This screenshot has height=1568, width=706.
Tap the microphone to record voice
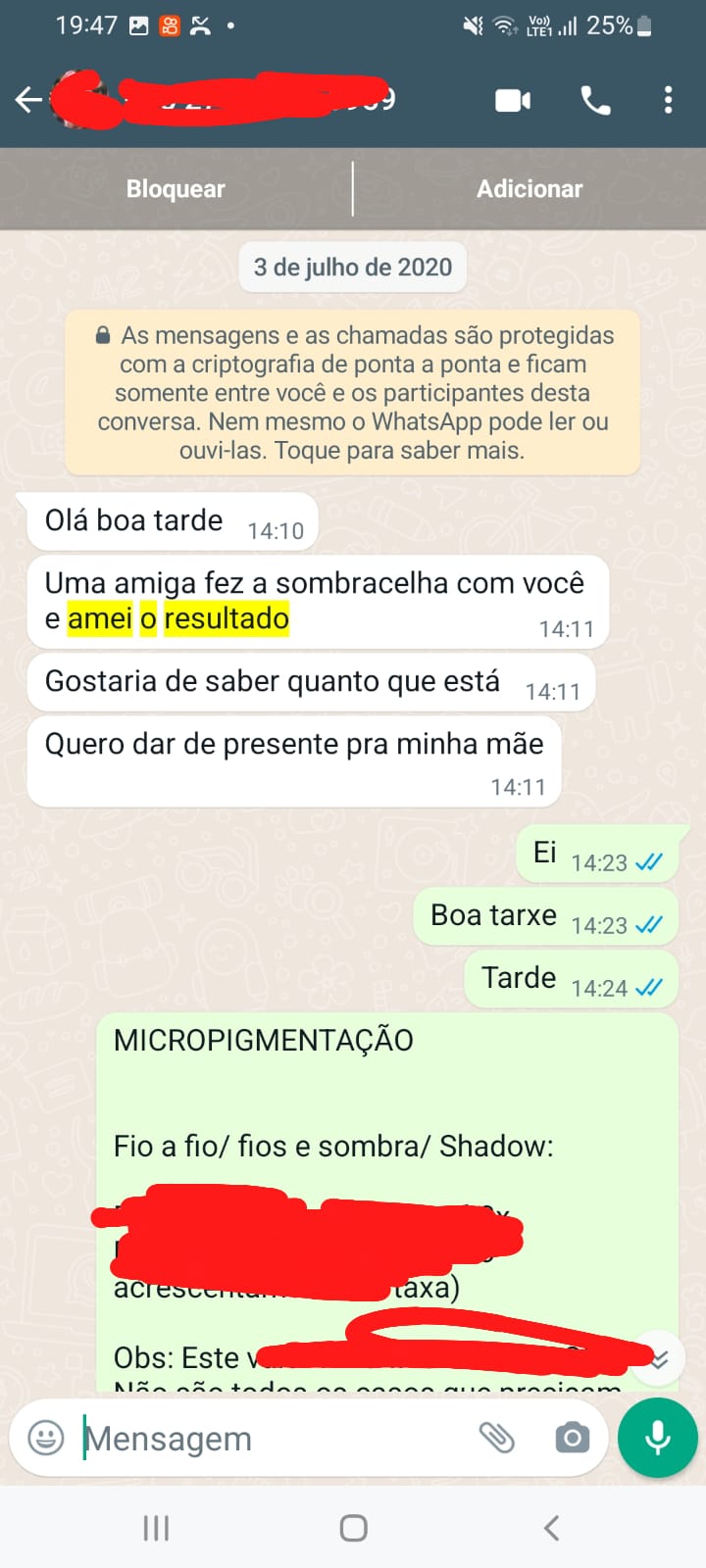click(x=657, y=1438)
